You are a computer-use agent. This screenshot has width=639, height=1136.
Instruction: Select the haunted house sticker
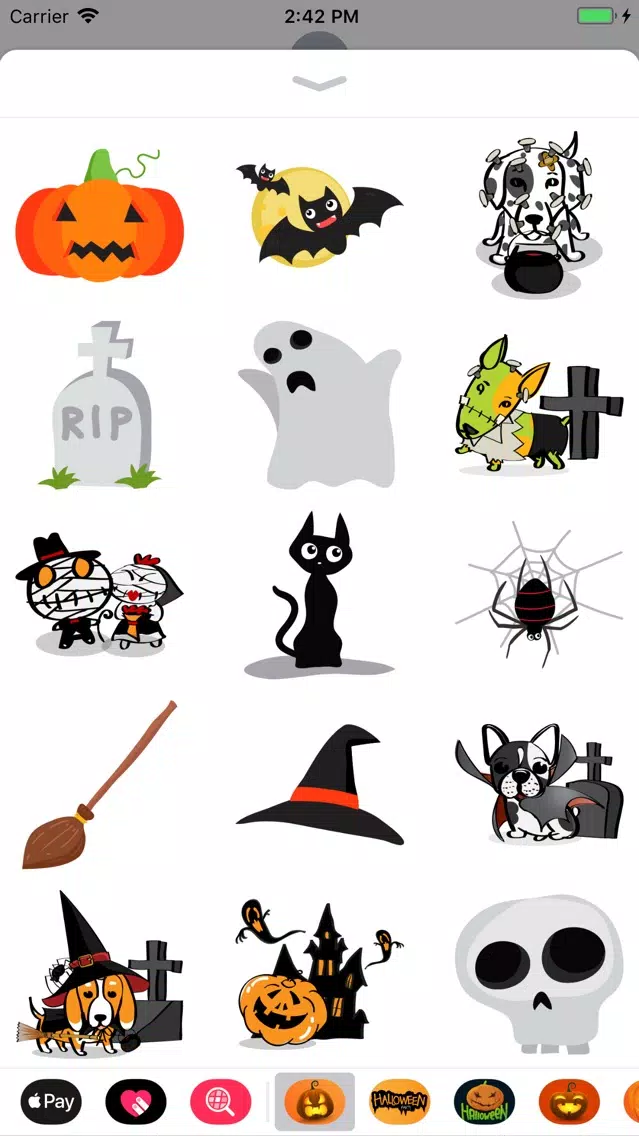click(x=318, y=975)
